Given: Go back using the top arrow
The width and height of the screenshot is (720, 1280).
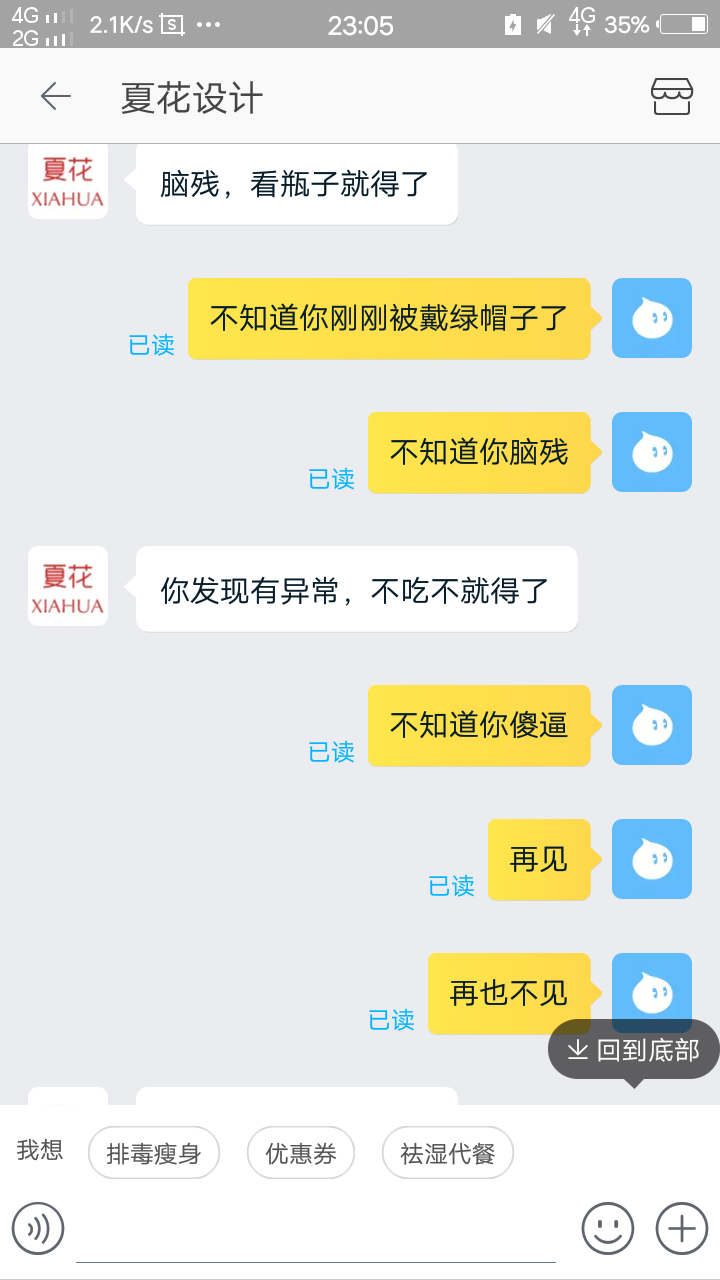Looking at the screenshot, I should [x=55, y=97].
